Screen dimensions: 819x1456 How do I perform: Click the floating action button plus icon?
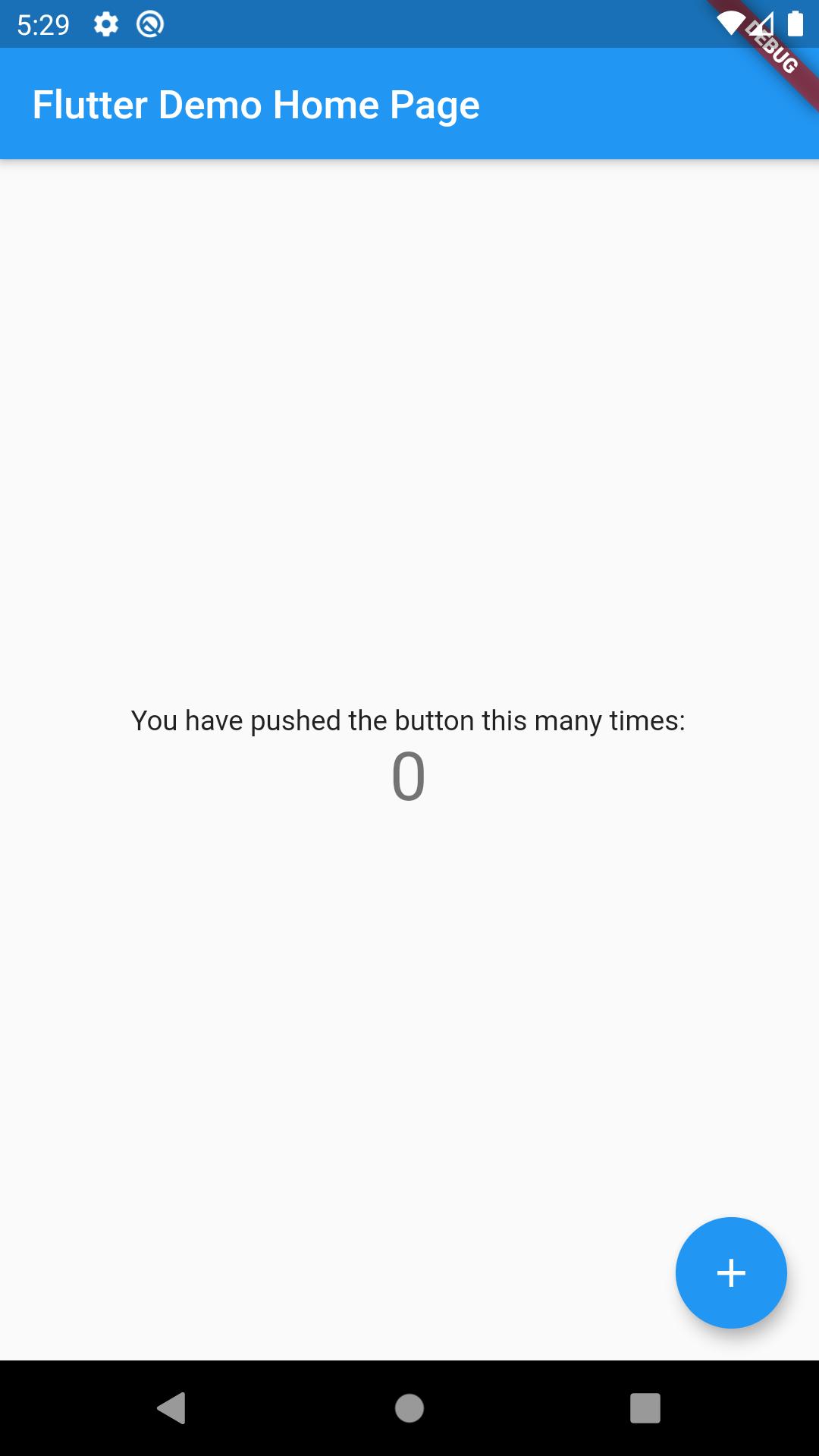pyautogui.click(x=730, y=1273)
